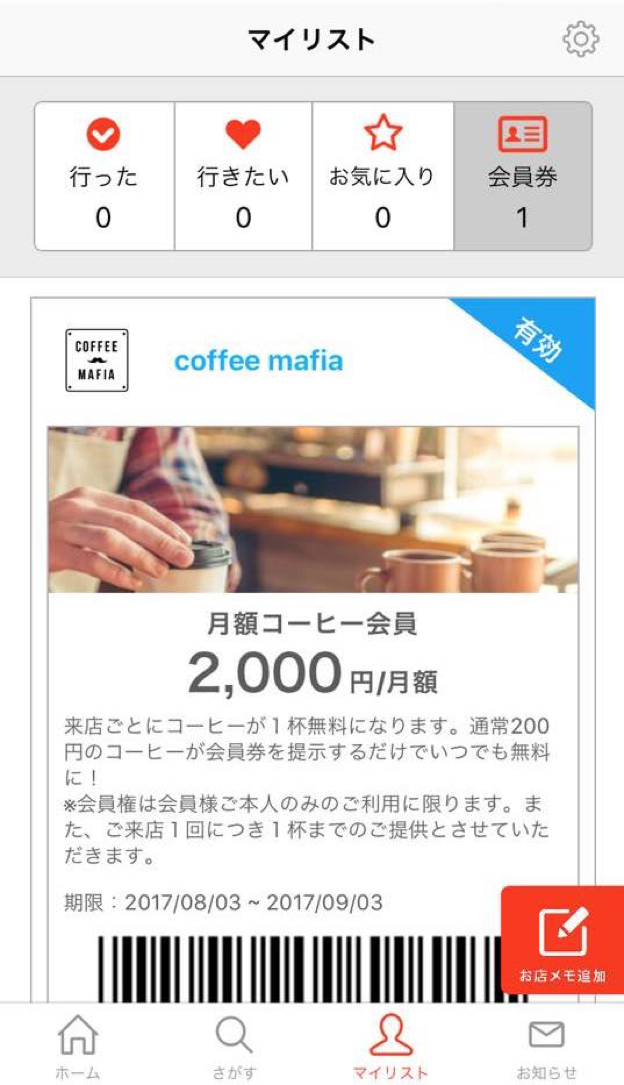
Task: Go to the ホーム tab
Action: 77,1046
